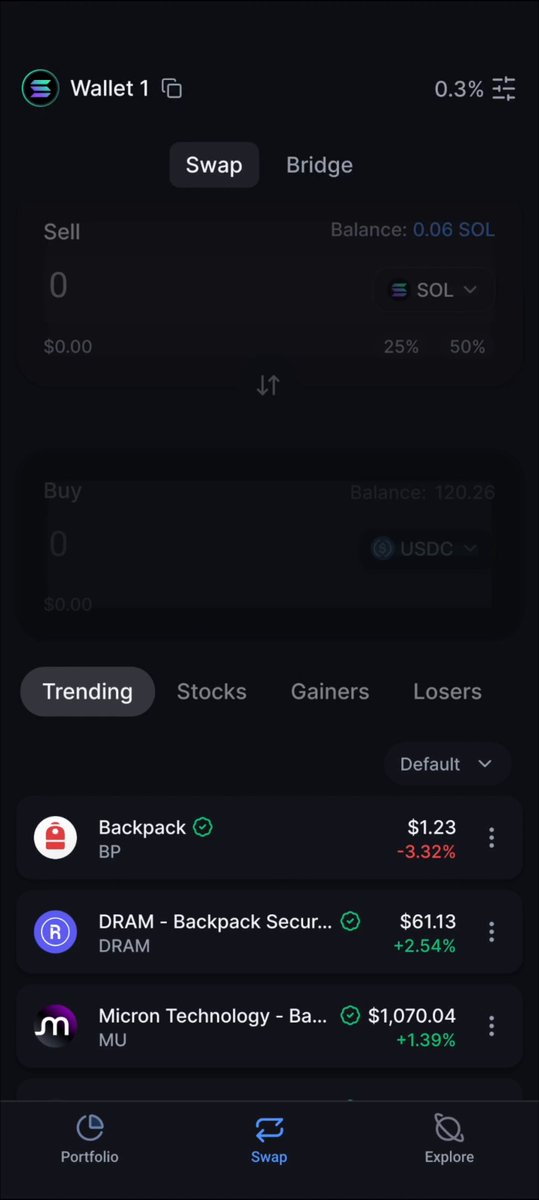The width and height of the screenshot is (539, 1200).
Task: Show the Stocks list
Action: tap(211, 691)
